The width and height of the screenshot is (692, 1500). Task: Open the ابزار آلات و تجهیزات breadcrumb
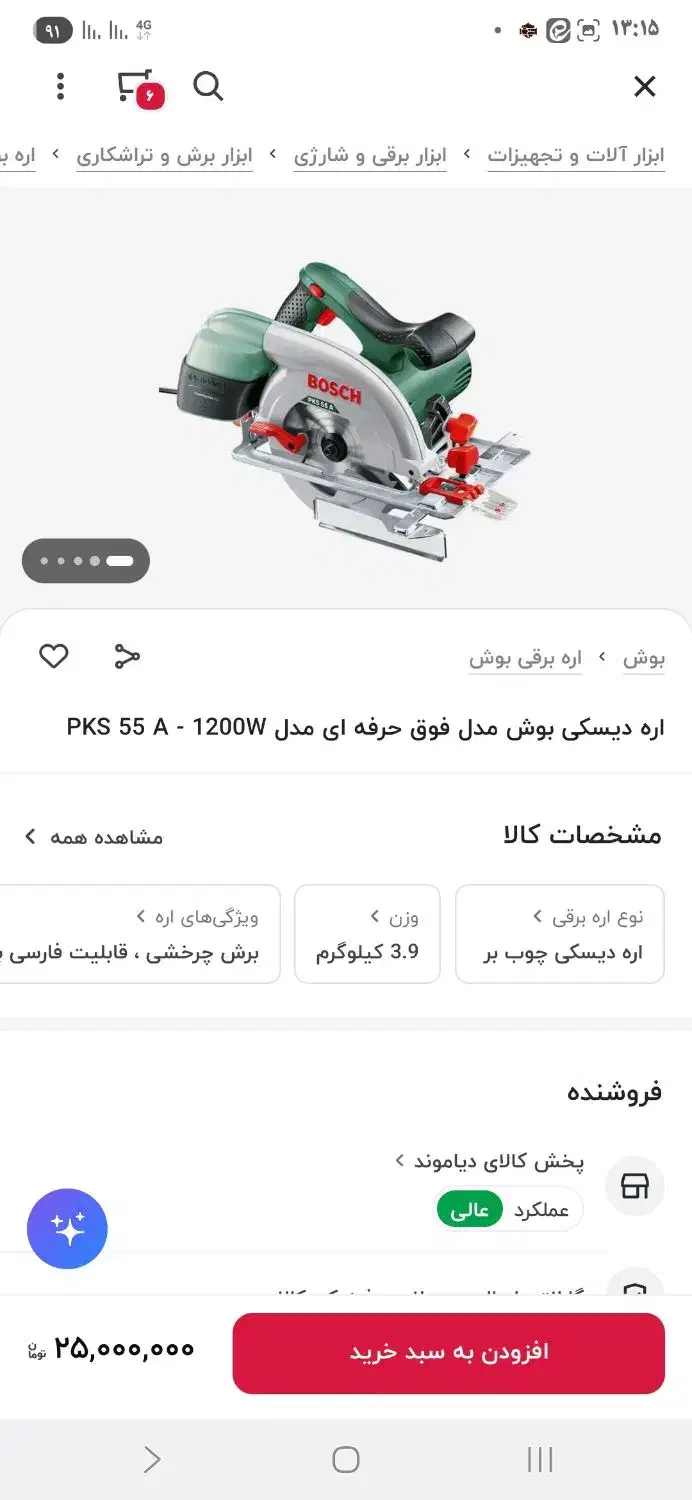tap(576, 156)
